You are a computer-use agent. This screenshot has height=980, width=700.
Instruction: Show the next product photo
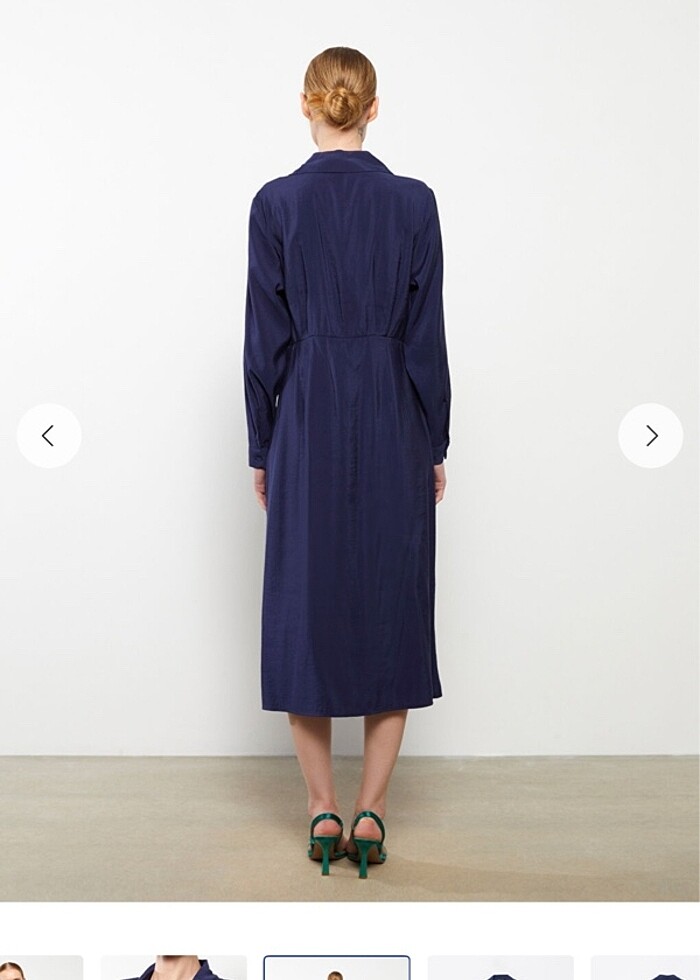click(650, 436)
